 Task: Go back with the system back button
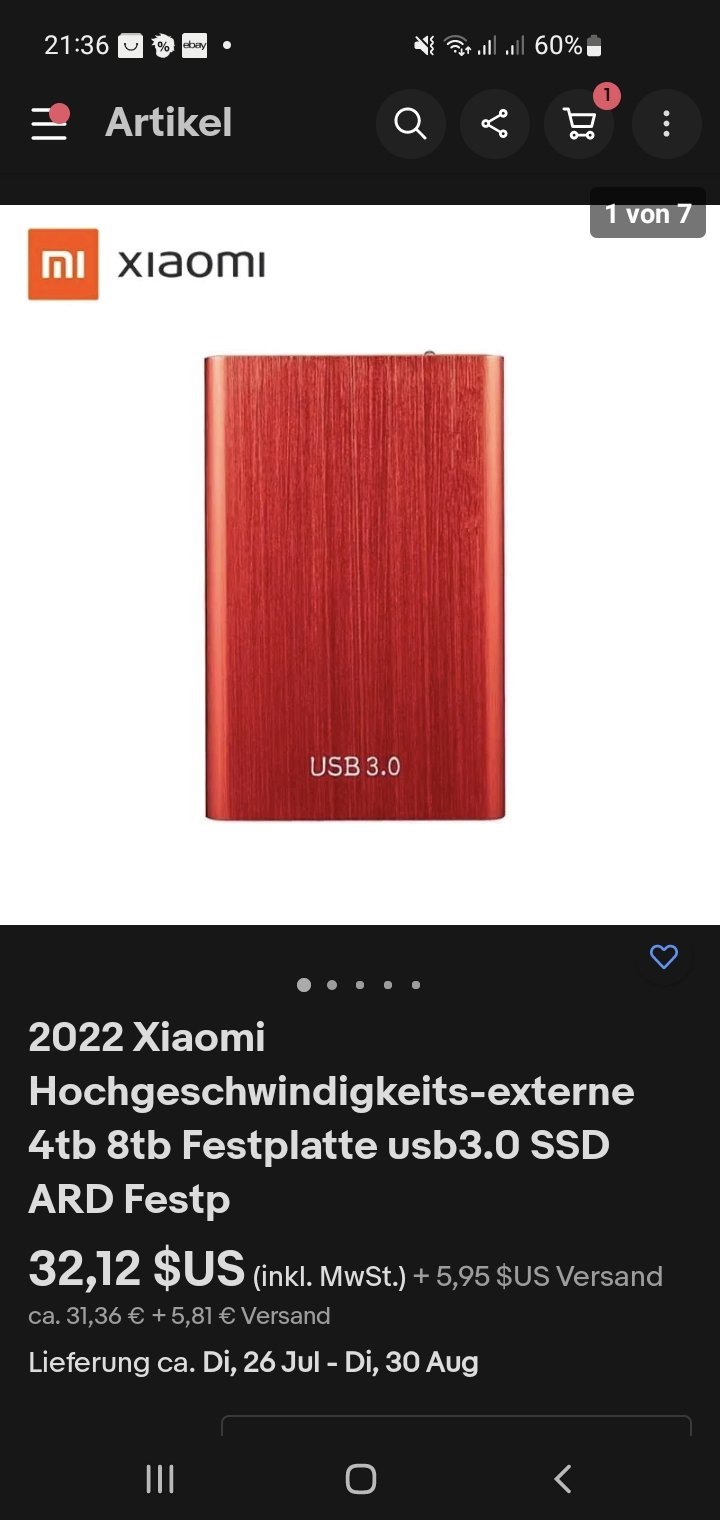(562, 1478)
